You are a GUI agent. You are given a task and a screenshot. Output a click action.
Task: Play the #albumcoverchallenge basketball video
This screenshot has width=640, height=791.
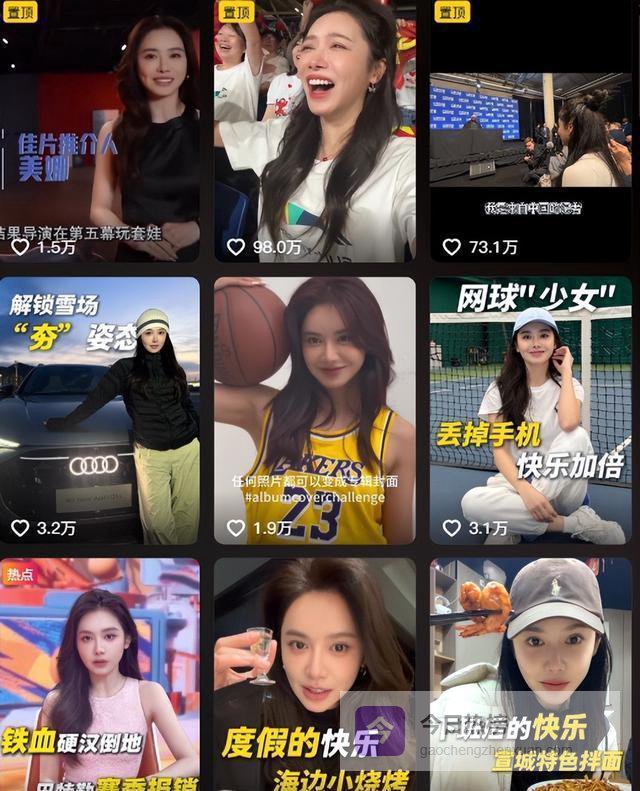tap(315, 410)
